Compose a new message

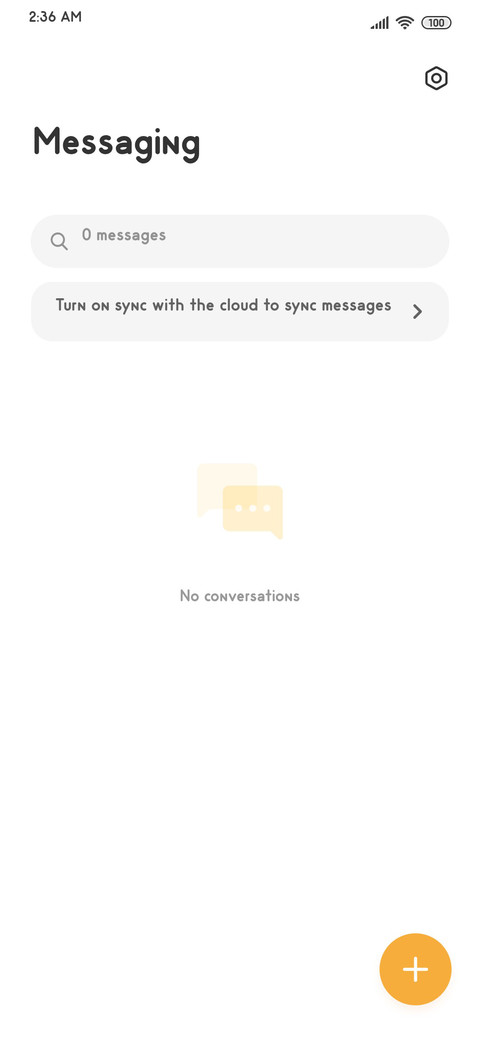[x=415, y=969]
